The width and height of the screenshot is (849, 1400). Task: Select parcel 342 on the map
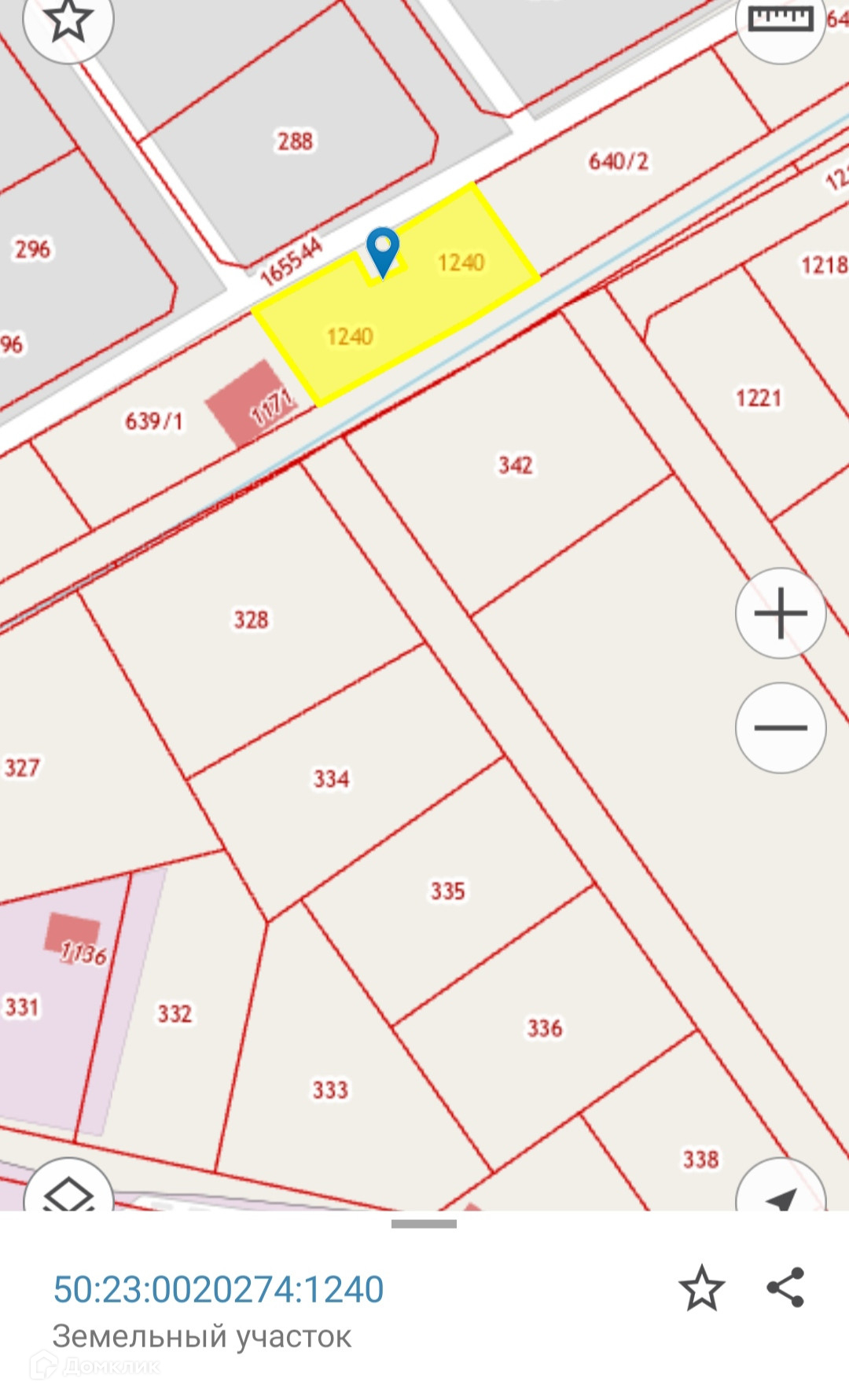coord(515,465)
